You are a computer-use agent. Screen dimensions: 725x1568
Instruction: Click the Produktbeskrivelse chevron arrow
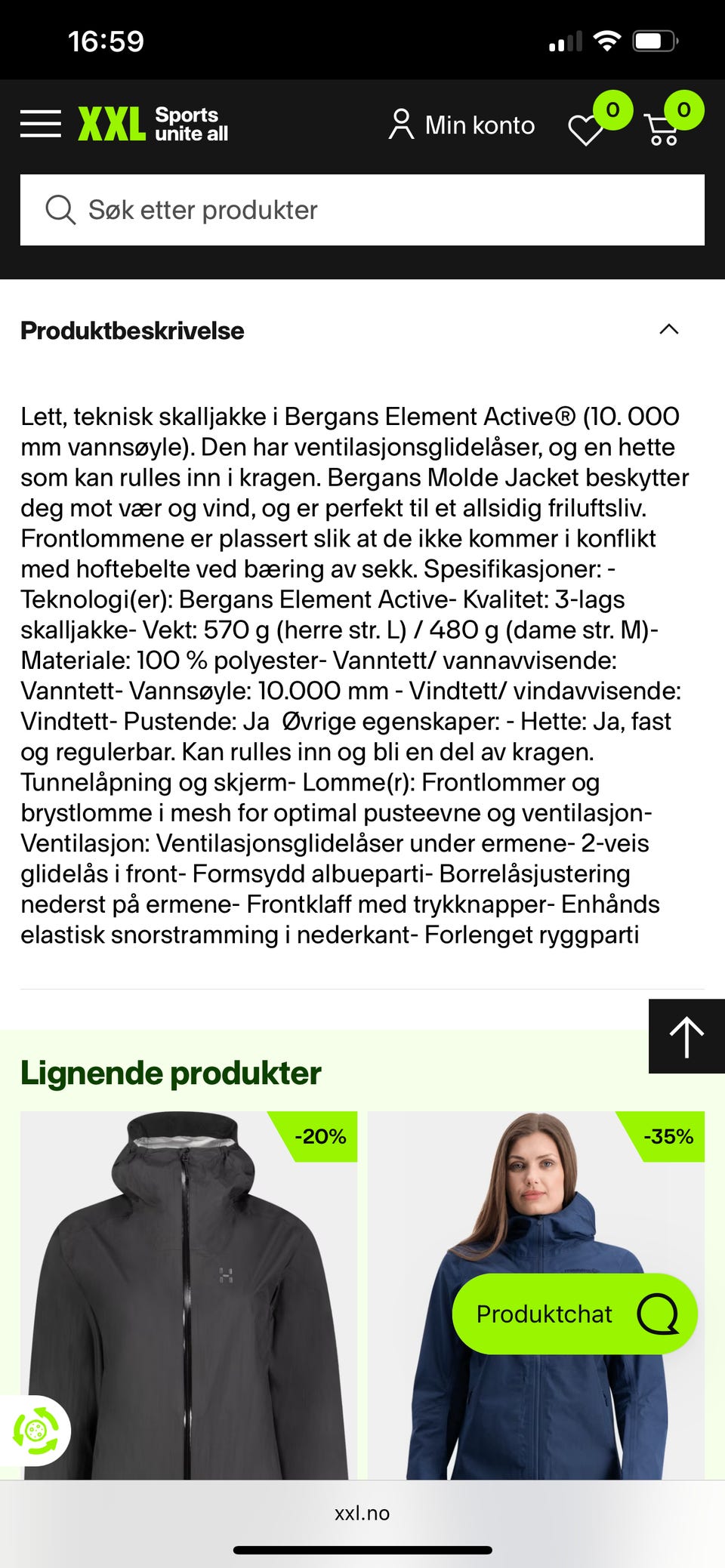click(668, 330)
